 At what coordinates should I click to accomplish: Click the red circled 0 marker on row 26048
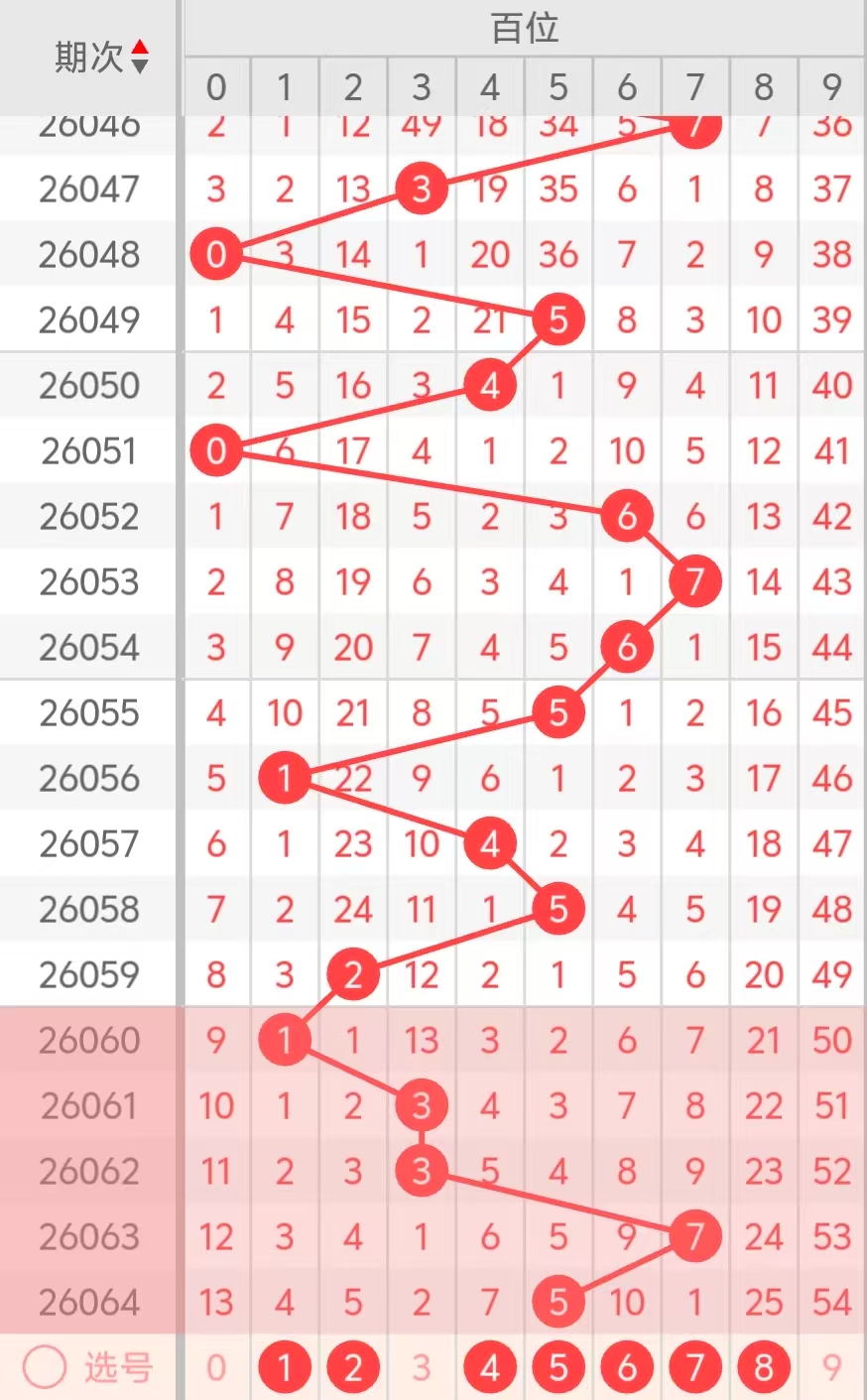[x=216, y=254]
